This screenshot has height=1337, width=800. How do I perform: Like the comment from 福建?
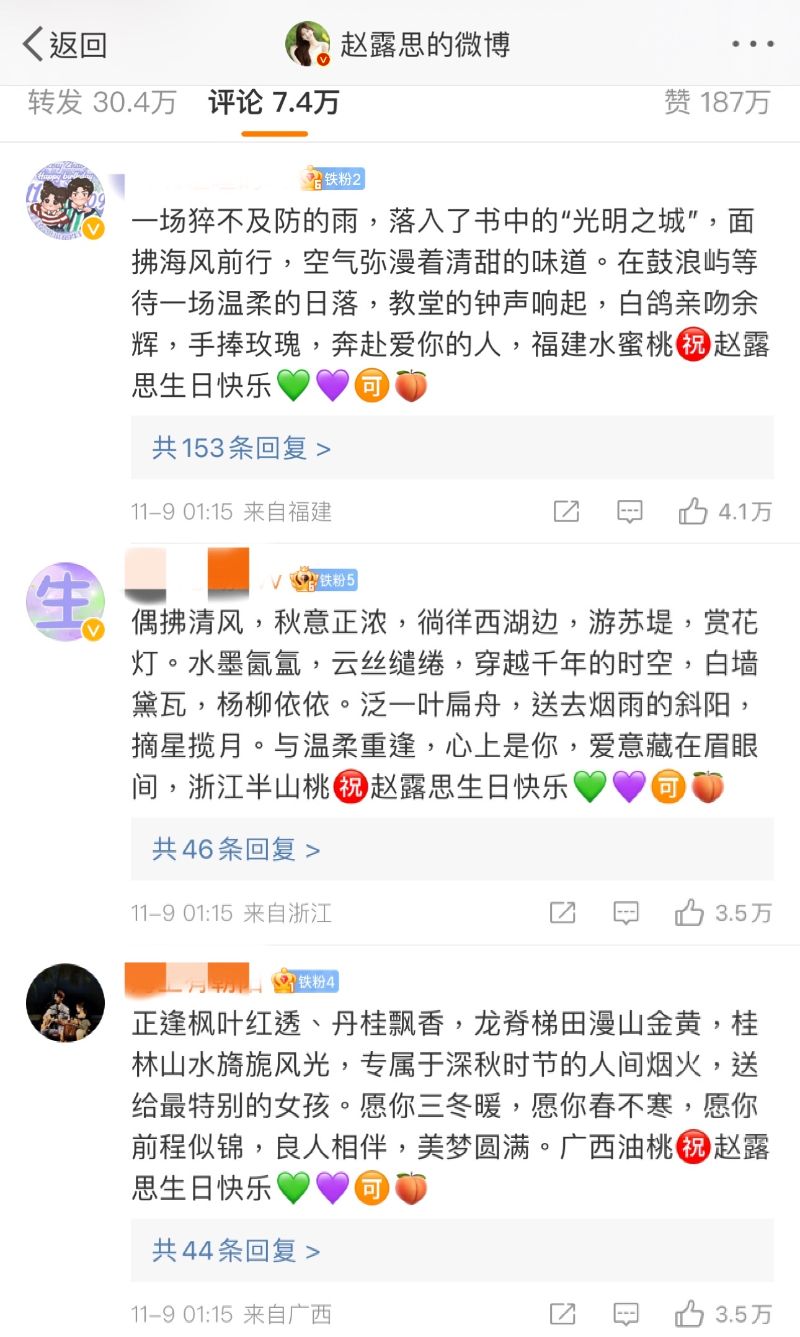[693, 512]
